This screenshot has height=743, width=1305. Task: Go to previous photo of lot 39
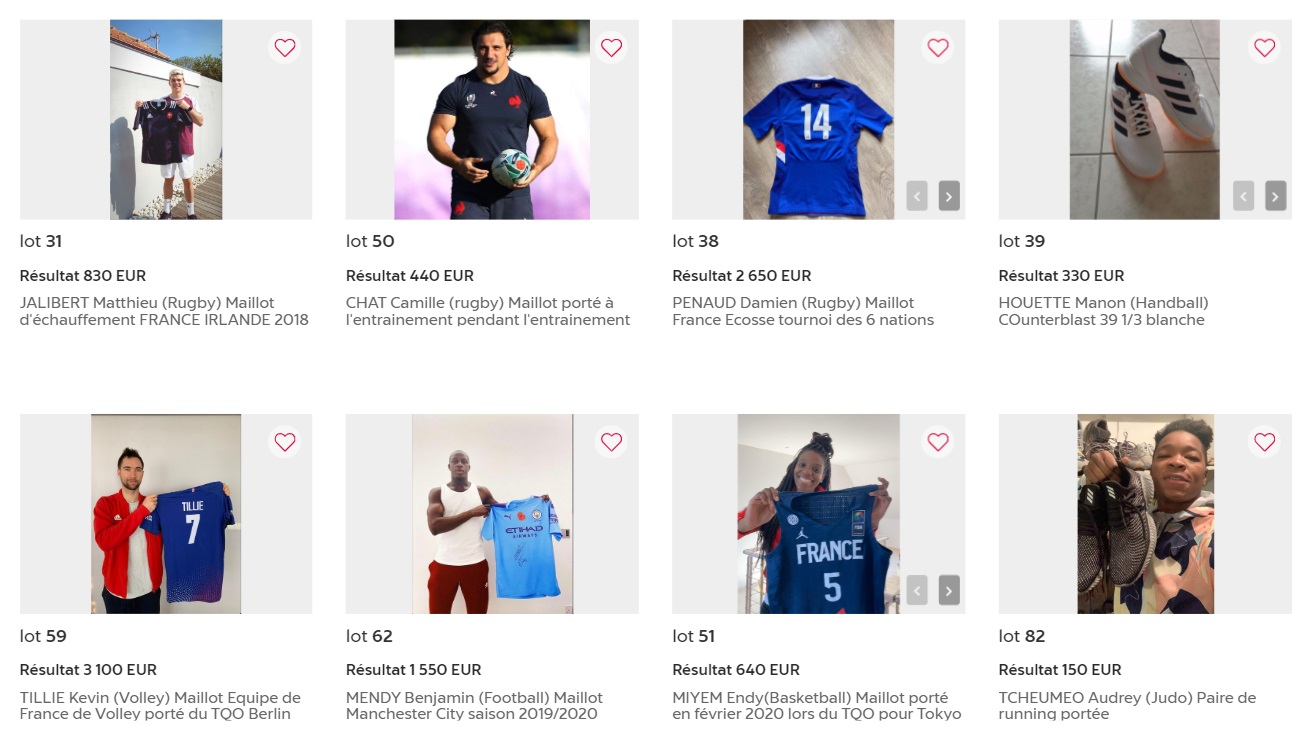[1243, 196]
